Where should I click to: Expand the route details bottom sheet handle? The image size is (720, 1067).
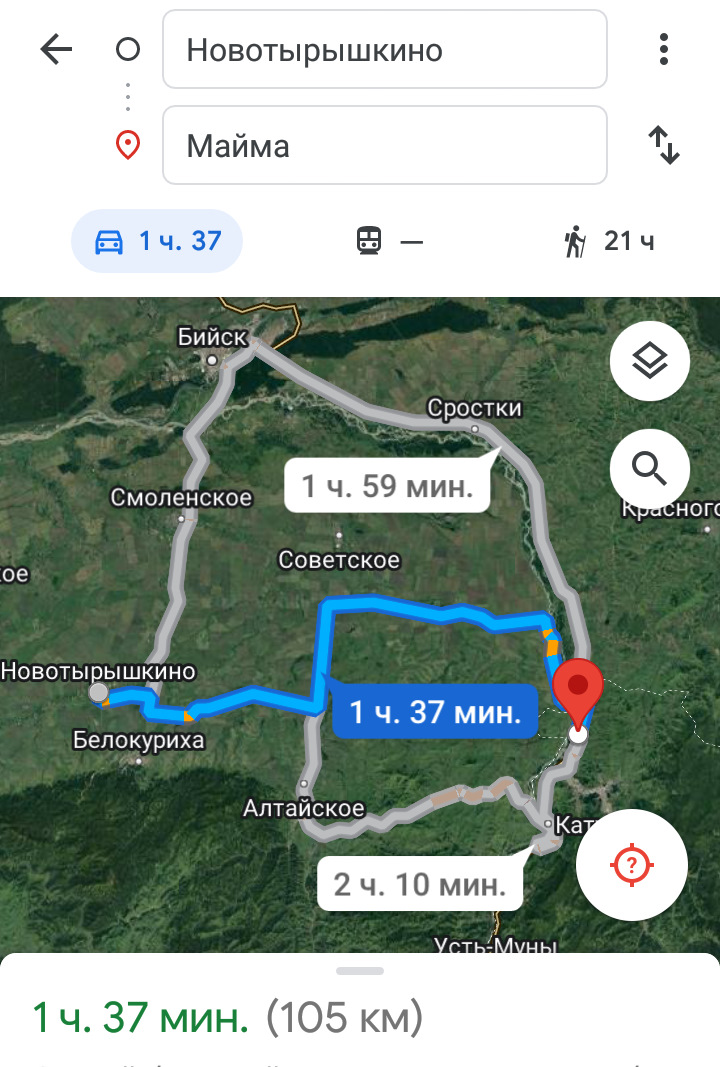point(360,971)
